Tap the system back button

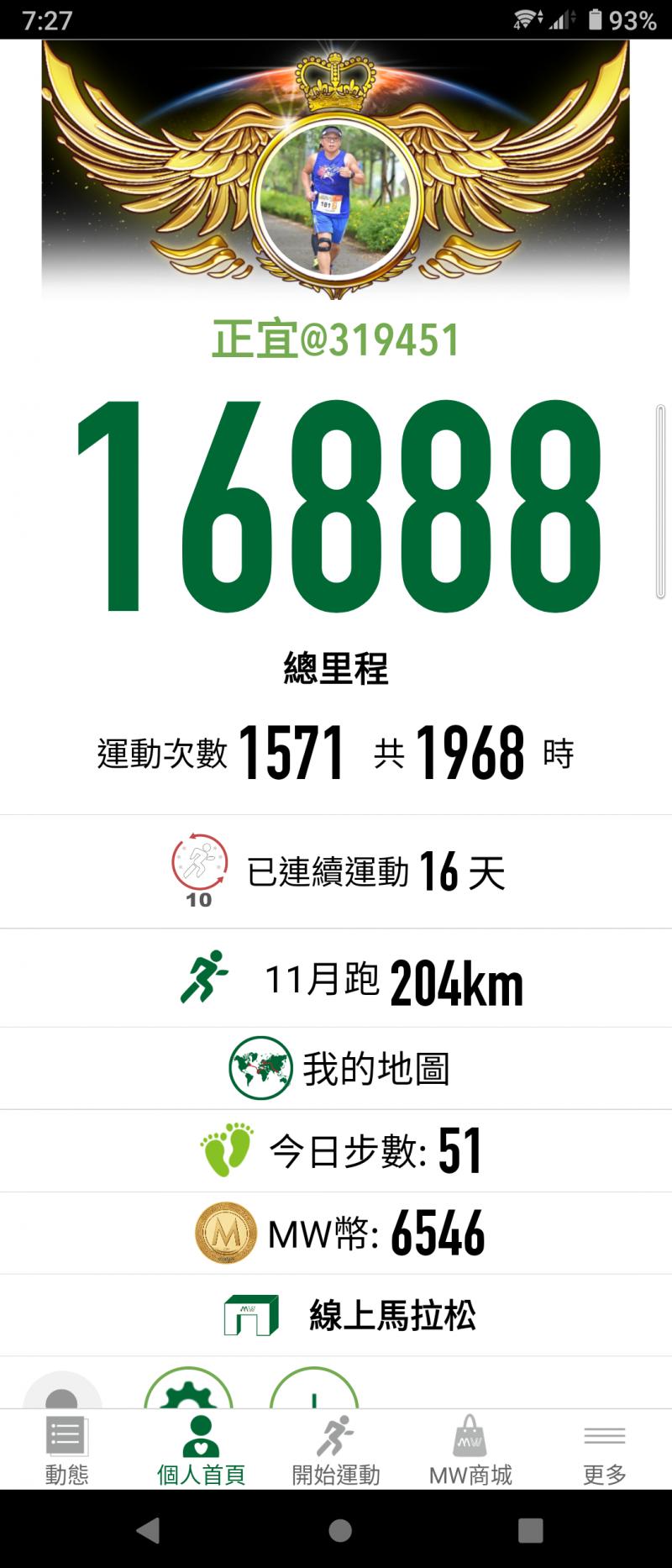pyautogui.click(x=148, y=1530)
